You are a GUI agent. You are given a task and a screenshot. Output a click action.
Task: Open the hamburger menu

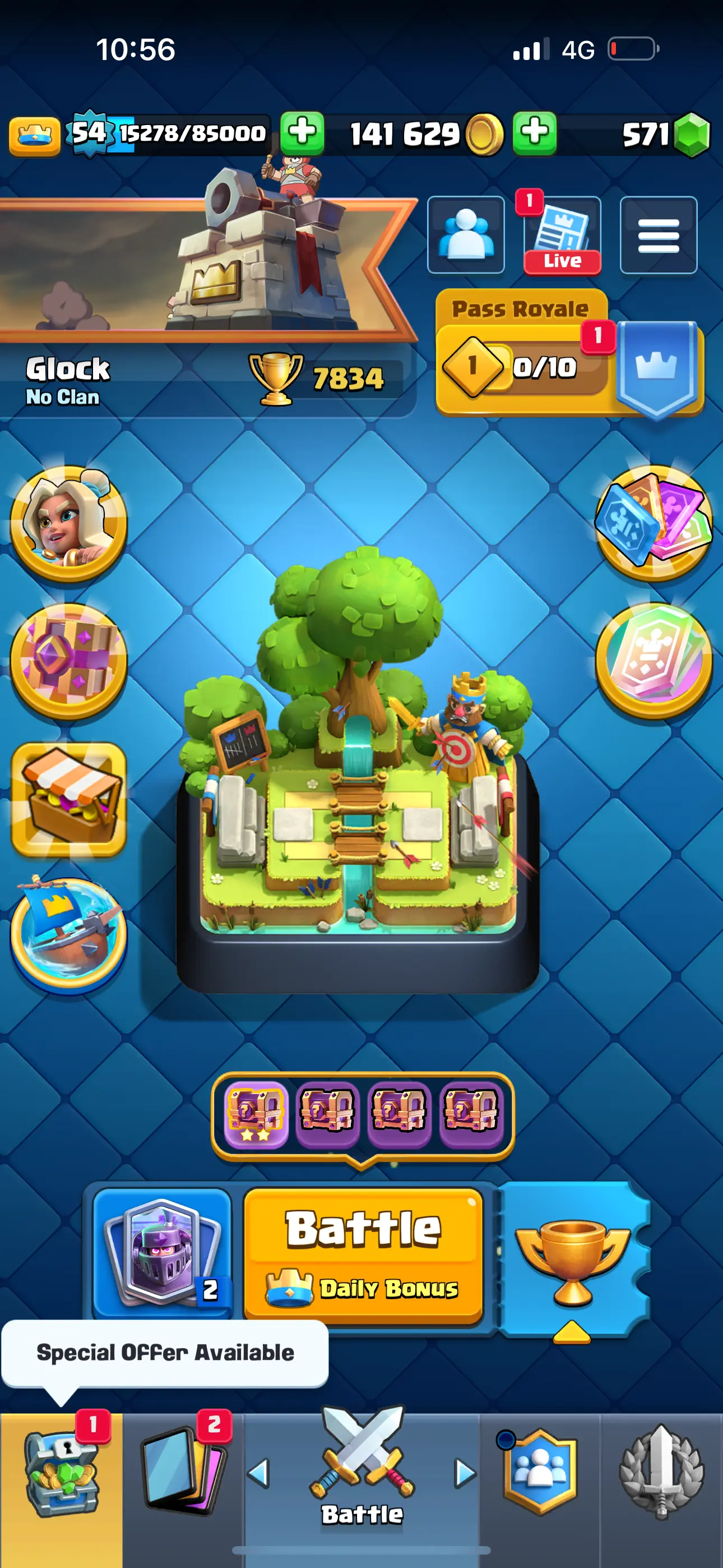658,235
